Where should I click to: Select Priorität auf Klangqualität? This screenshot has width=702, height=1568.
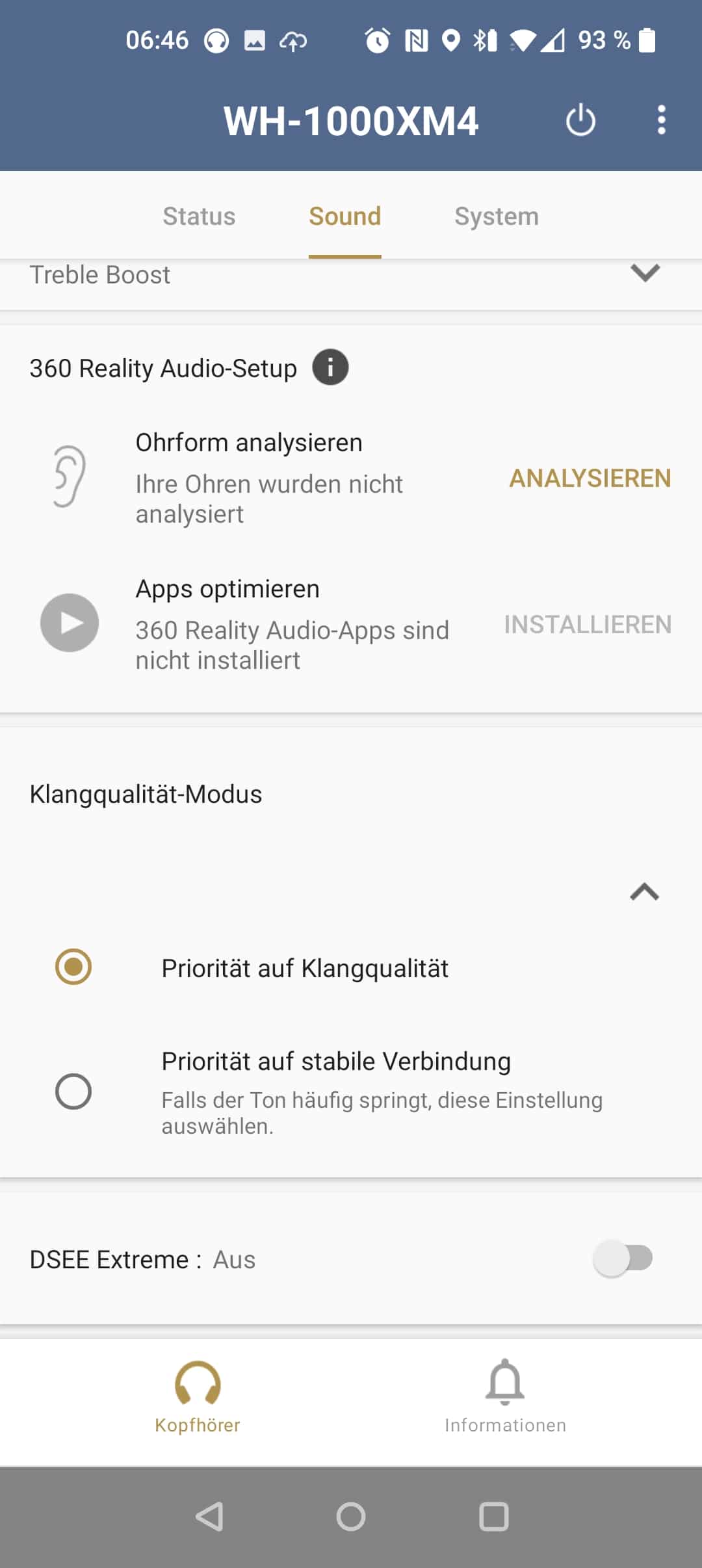[x=73, y=967]
